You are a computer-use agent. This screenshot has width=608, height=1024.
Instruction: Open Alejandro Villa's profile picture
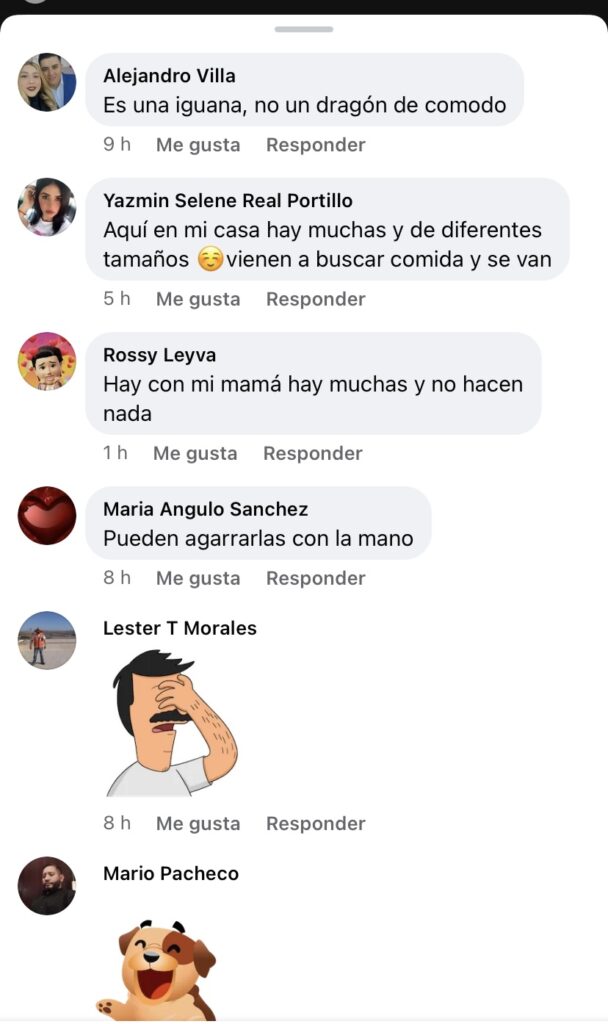click(47, 82)
